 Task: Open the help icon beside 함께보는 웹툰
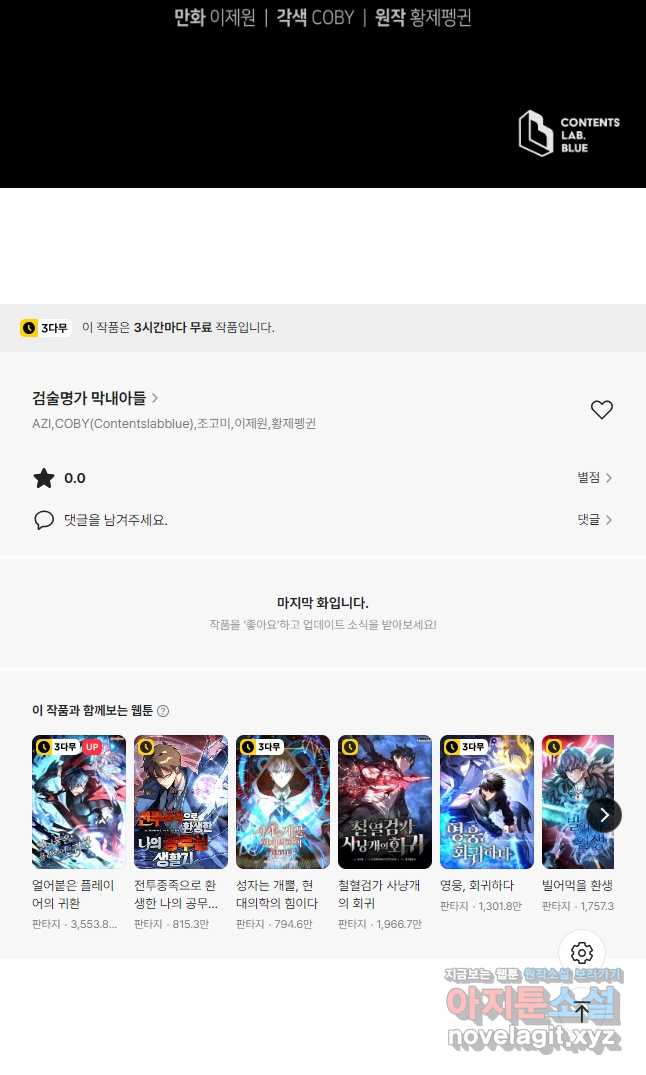point(163,711)
